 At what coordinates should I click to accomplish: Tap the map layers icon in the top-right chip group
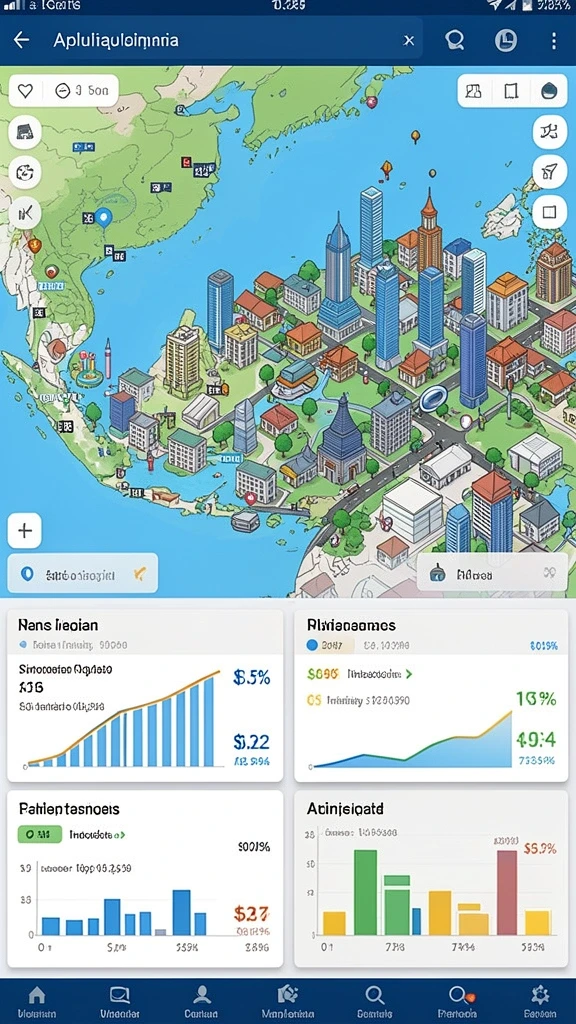tap(473, 90)
